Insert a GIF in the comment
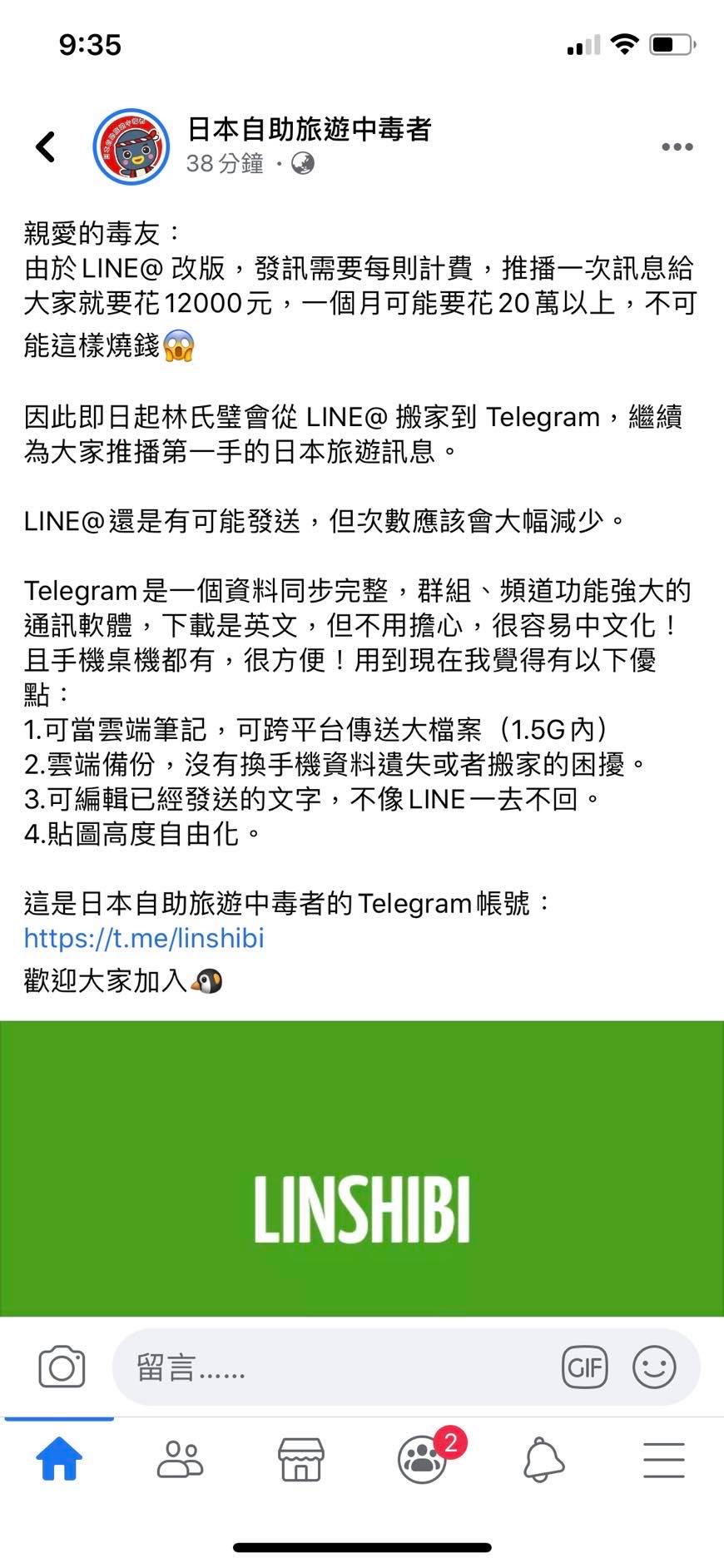The height and width of the screenshot is (1568, 724). pyautogui.click(x=585, y=1367)
